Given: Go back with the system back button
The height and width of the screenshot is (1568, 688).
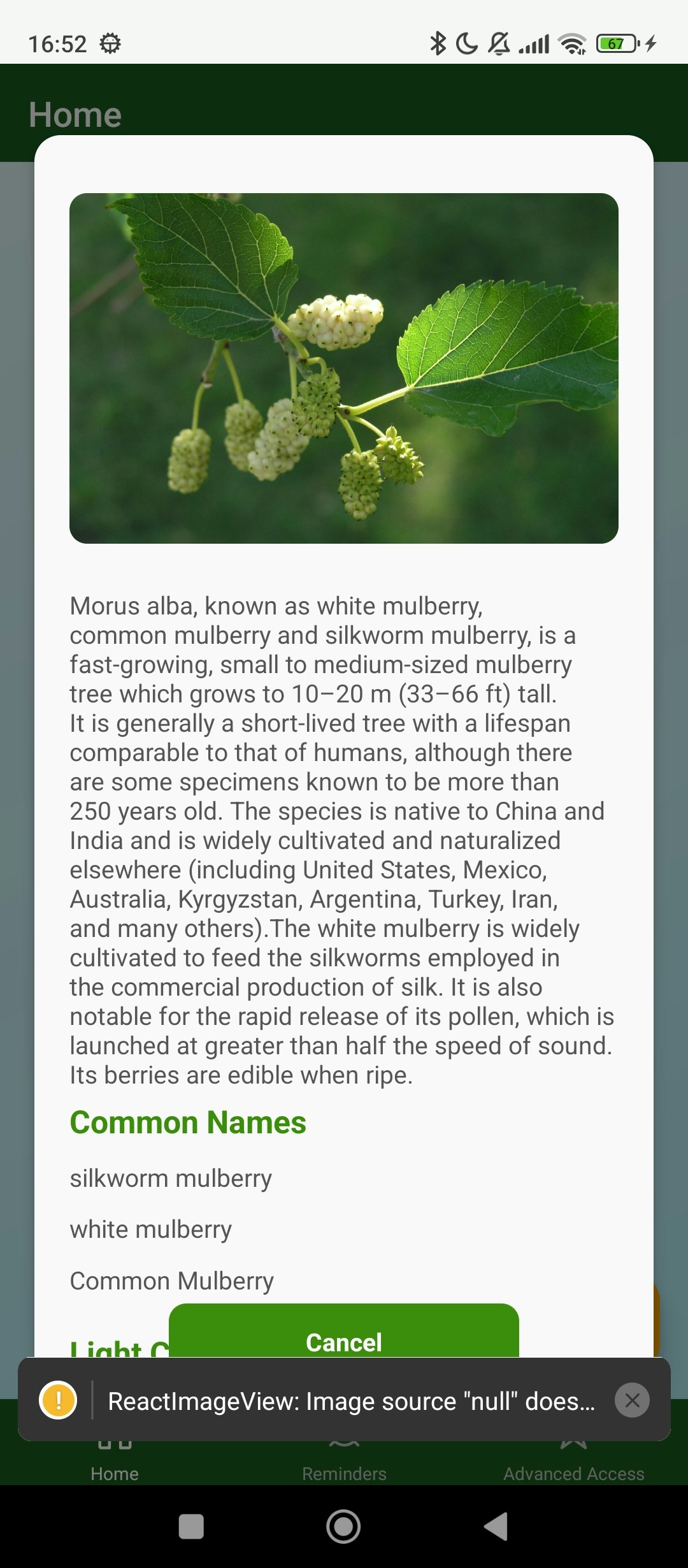Looking at the screenshot, I should click(496, 1527).
